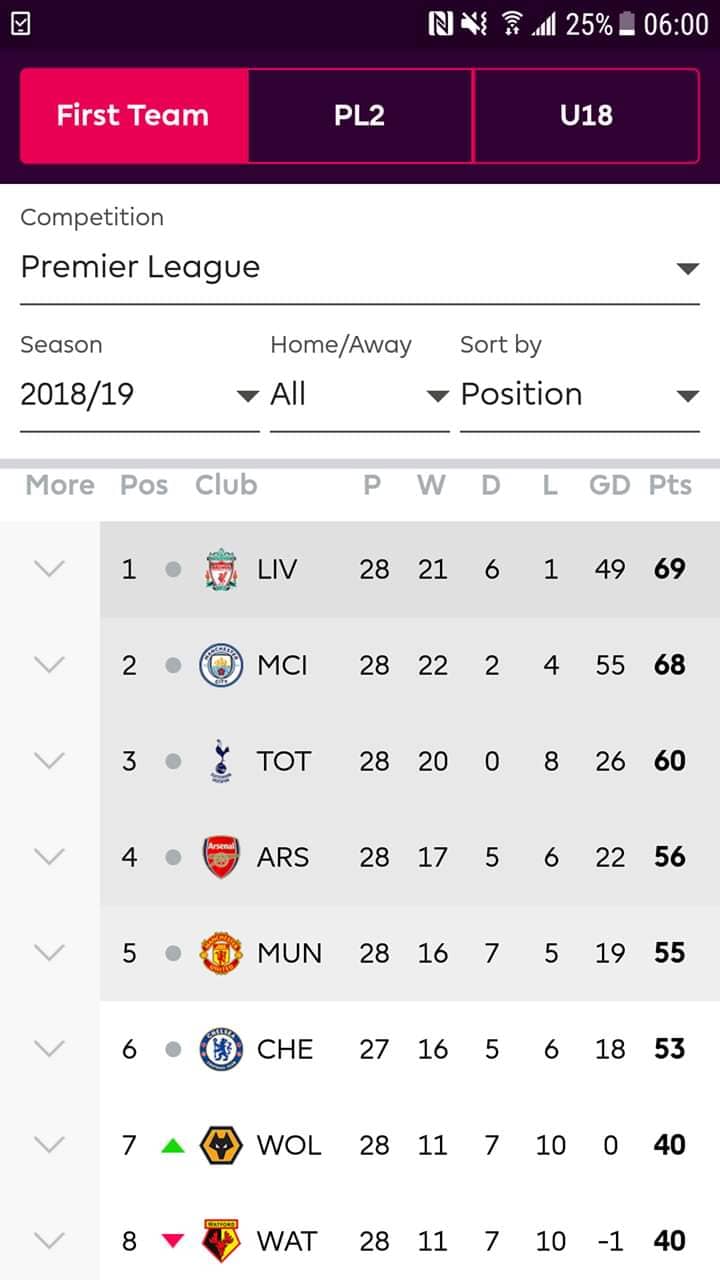Expand more details for MUN row
720x1280 pixels.
coord(49,953)
